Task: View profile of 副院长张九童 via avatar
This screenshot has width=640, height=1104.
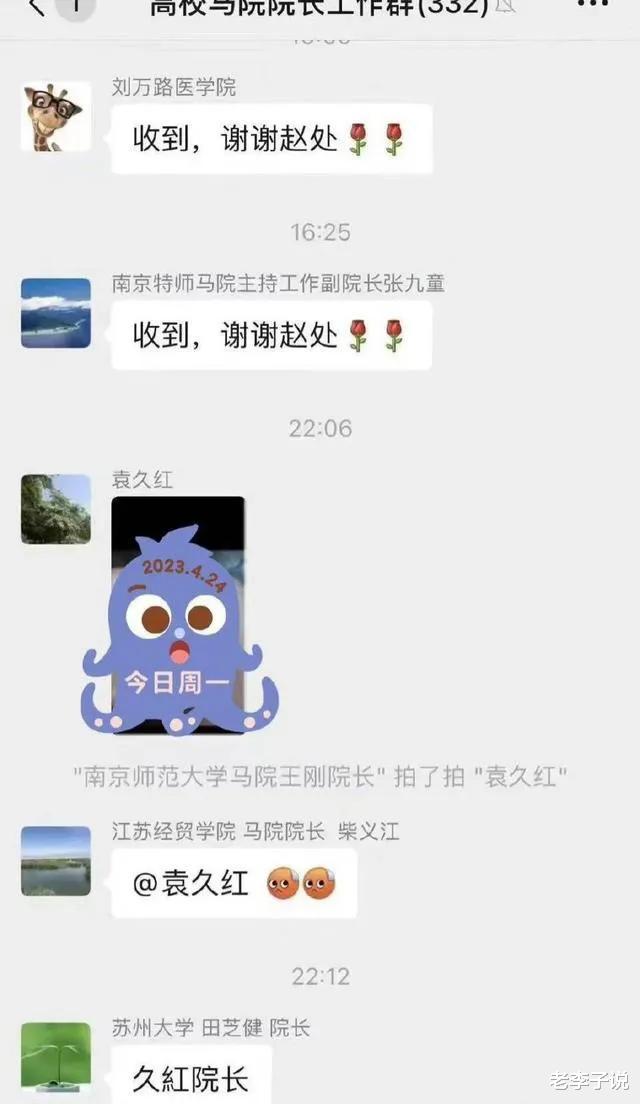Action: tap(56, 313)
